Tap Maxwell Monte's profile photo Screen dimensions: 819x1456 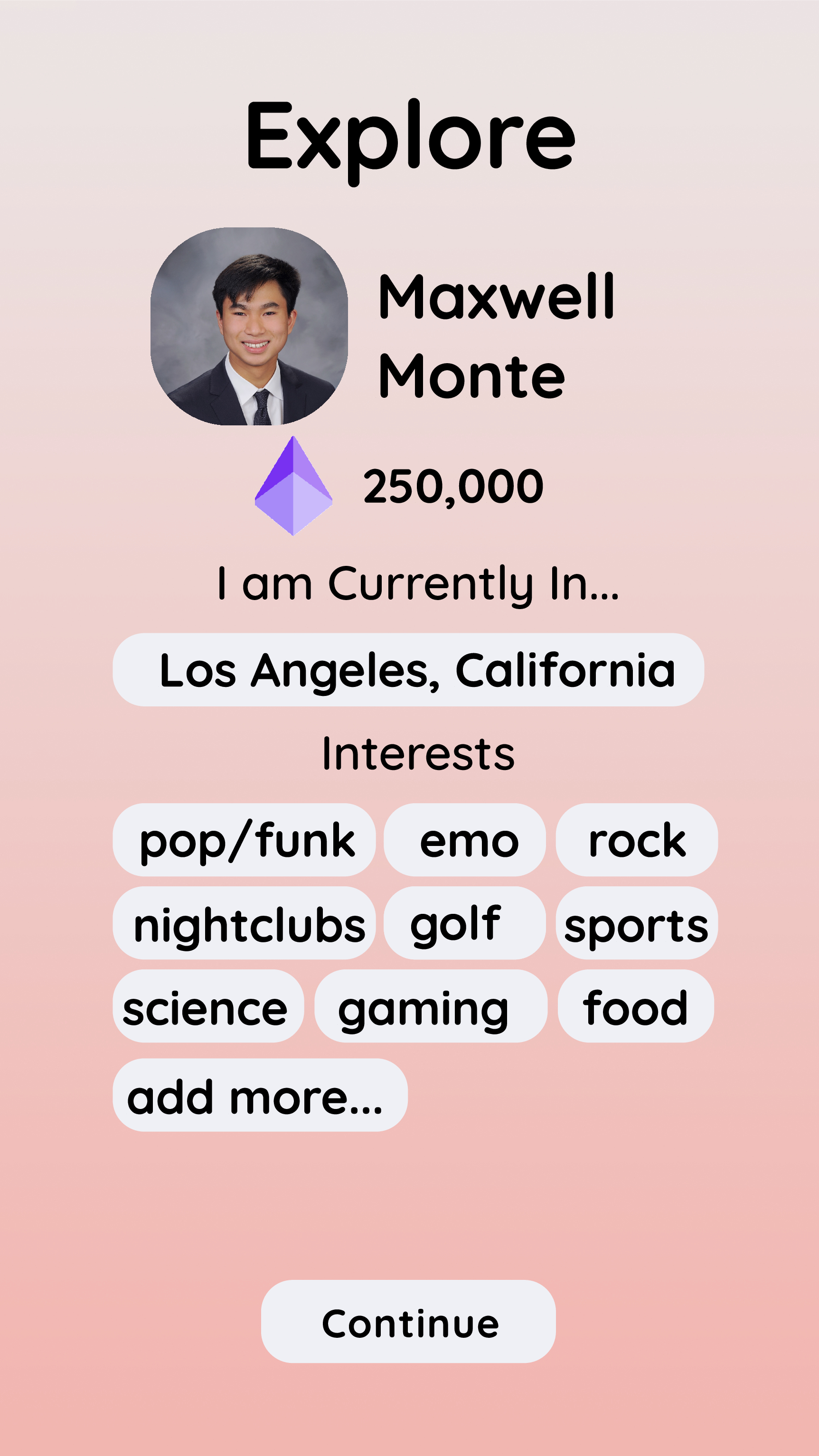click(249, 326)
